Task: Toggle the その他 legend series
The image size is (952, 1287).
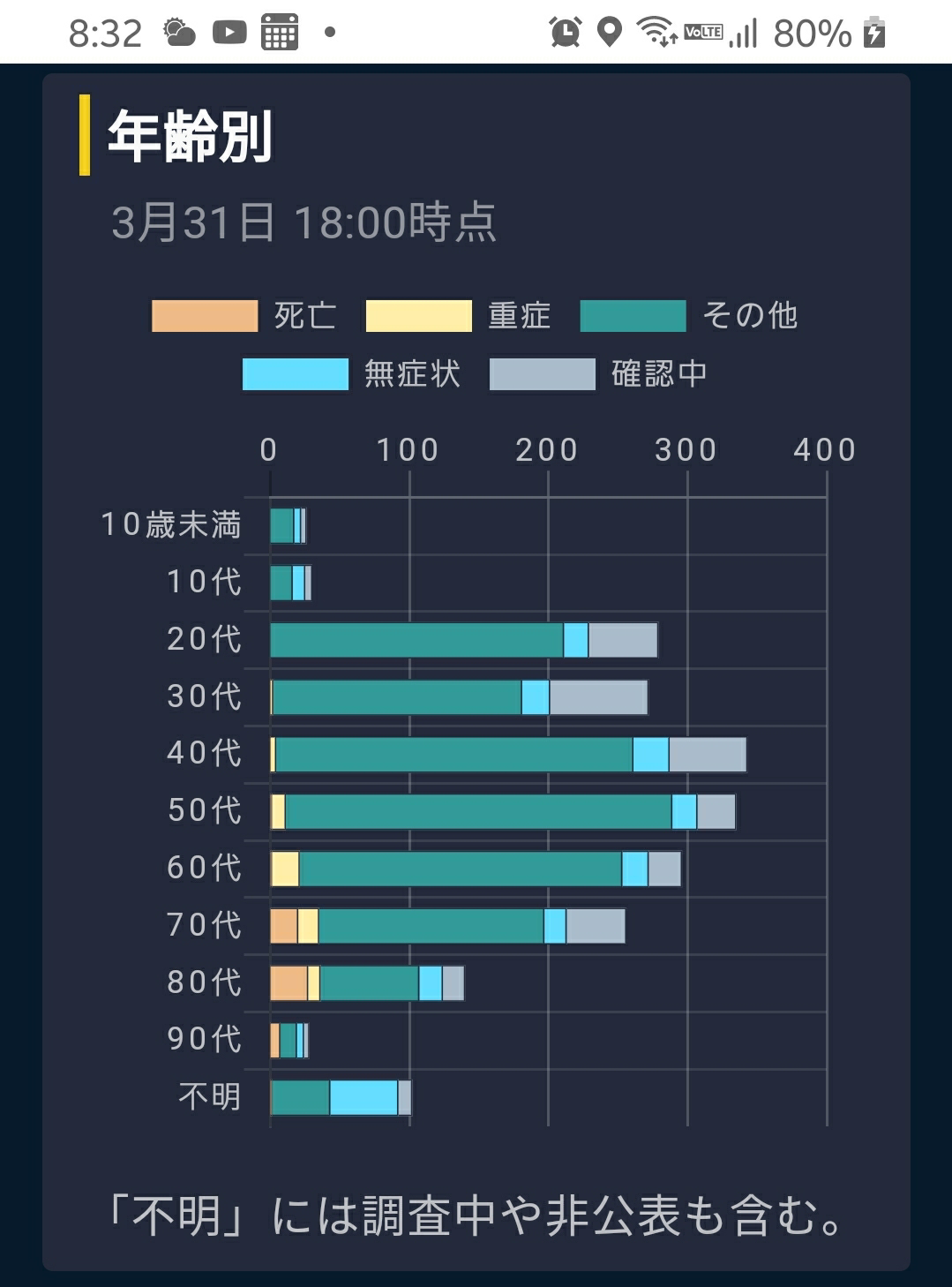Action: coord(689,316)
